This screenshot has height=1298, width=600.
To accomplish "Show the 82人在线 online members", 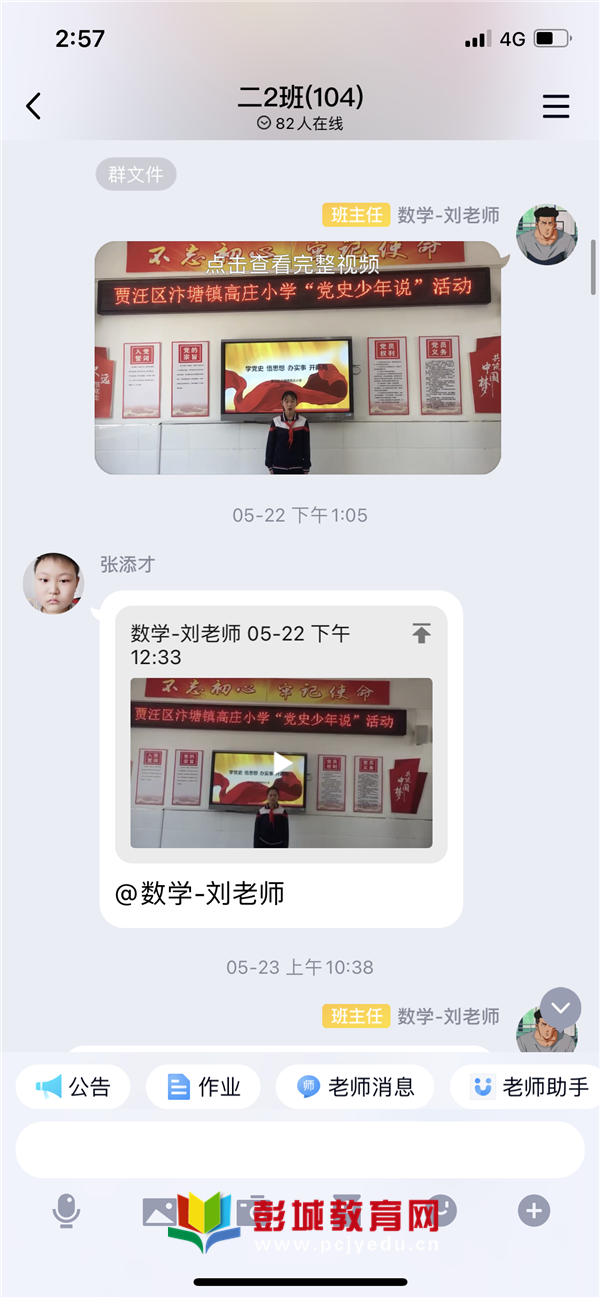I will click(x=300, y=124).
